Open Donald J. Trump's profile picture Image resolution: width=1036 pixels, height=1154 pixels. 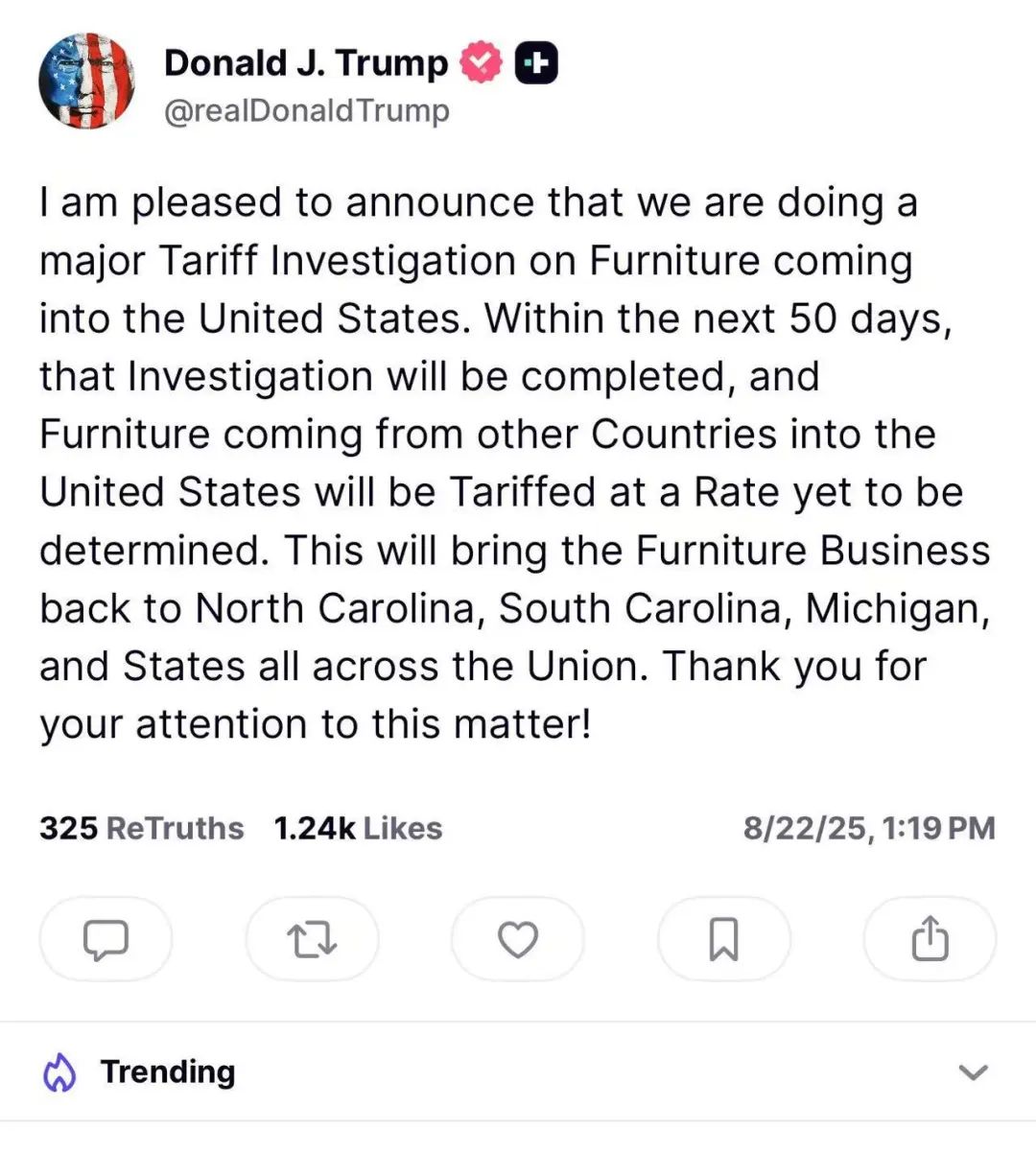click(86, 82)
